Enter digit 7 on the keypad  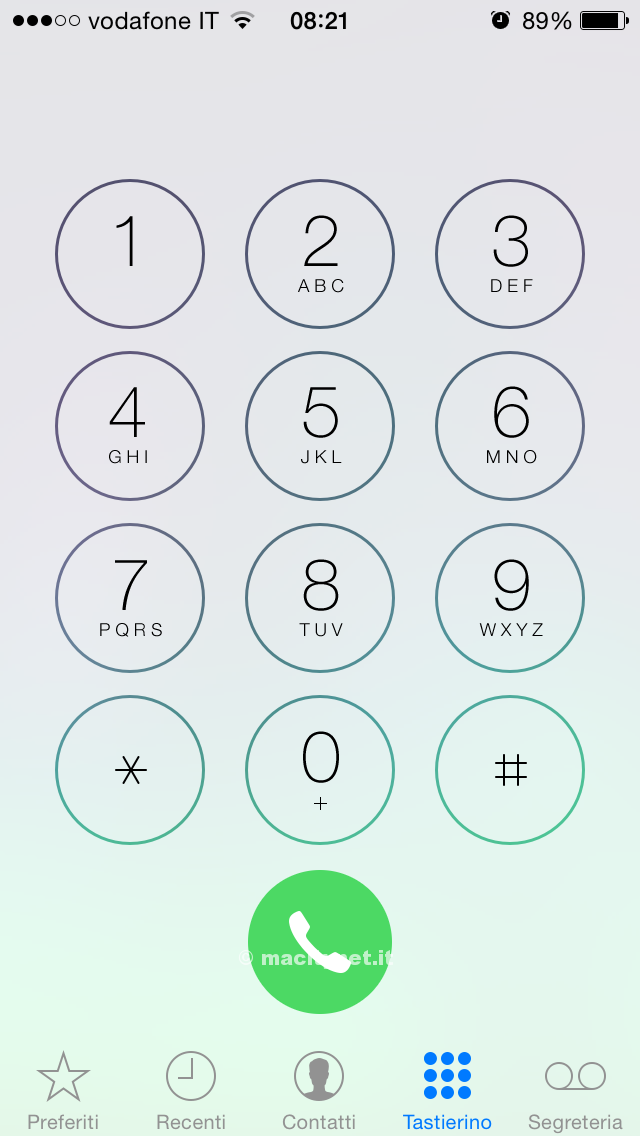(130, 598)
